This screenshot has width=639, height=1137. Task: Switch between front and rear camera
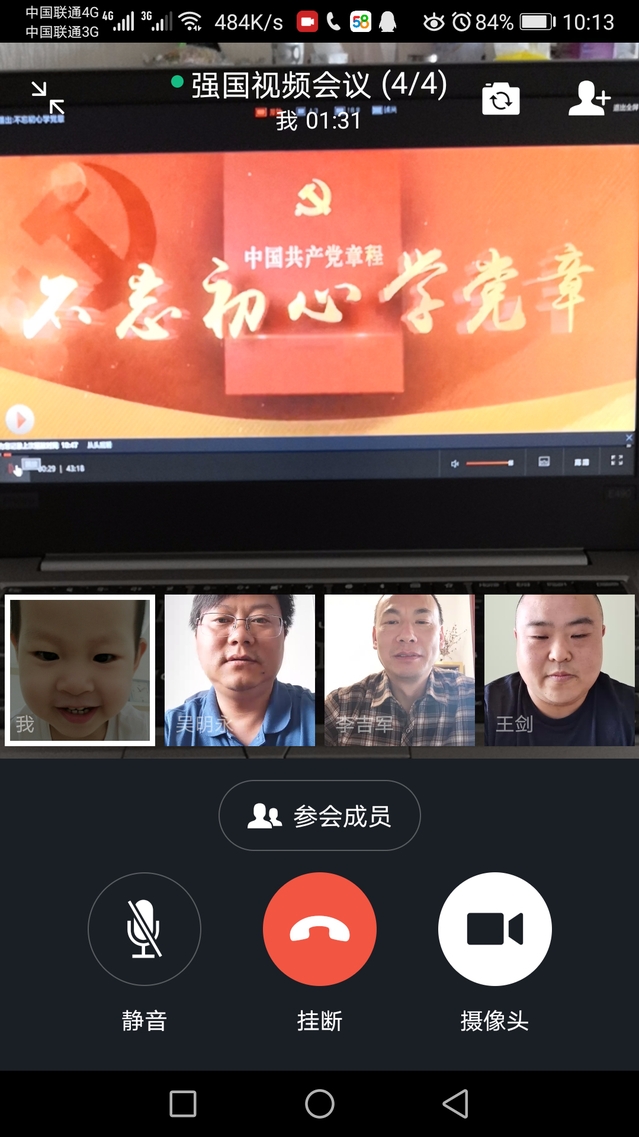click(500, 98)
